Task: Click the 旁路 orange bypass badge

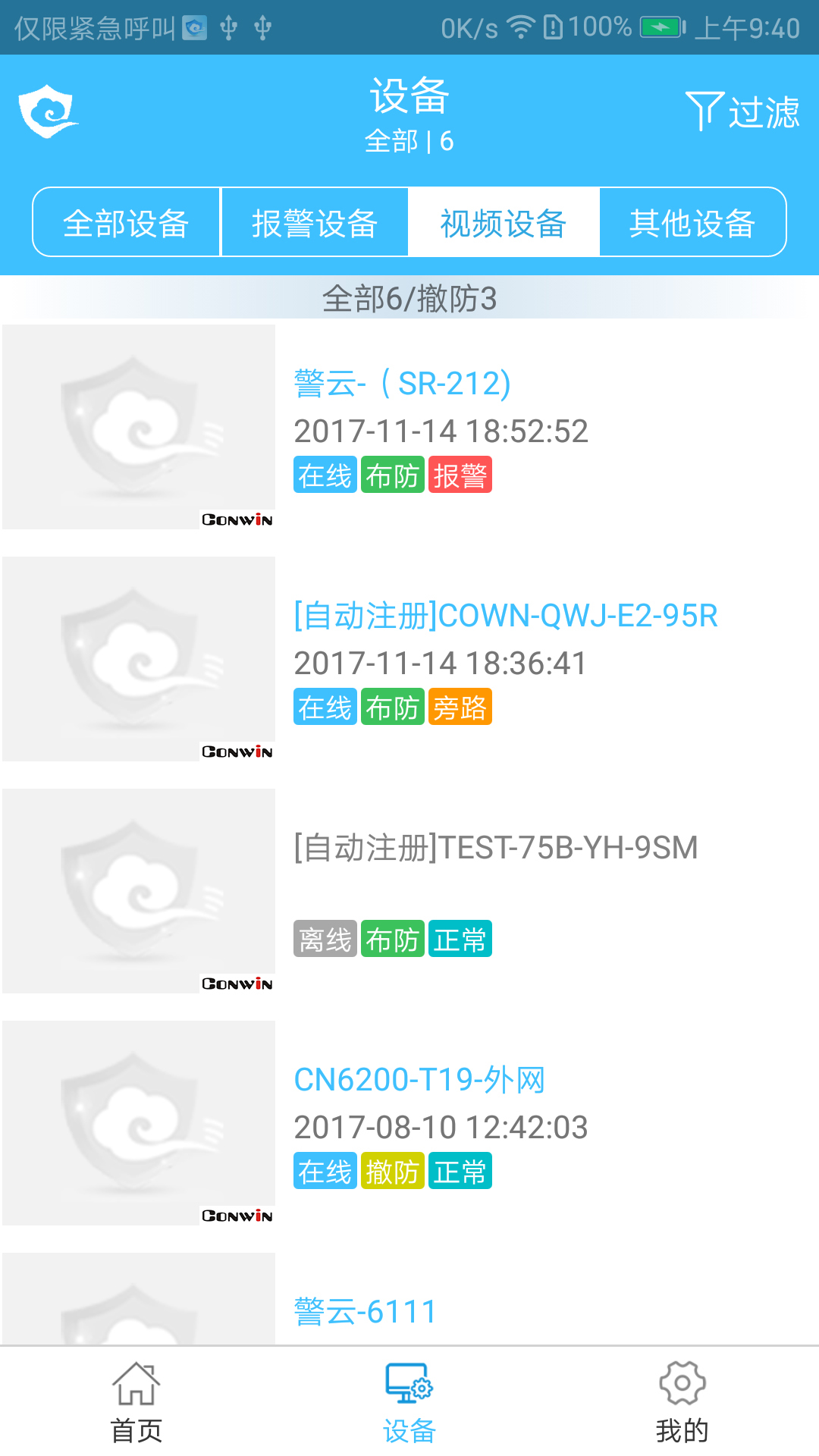Action: click(461, 707)
